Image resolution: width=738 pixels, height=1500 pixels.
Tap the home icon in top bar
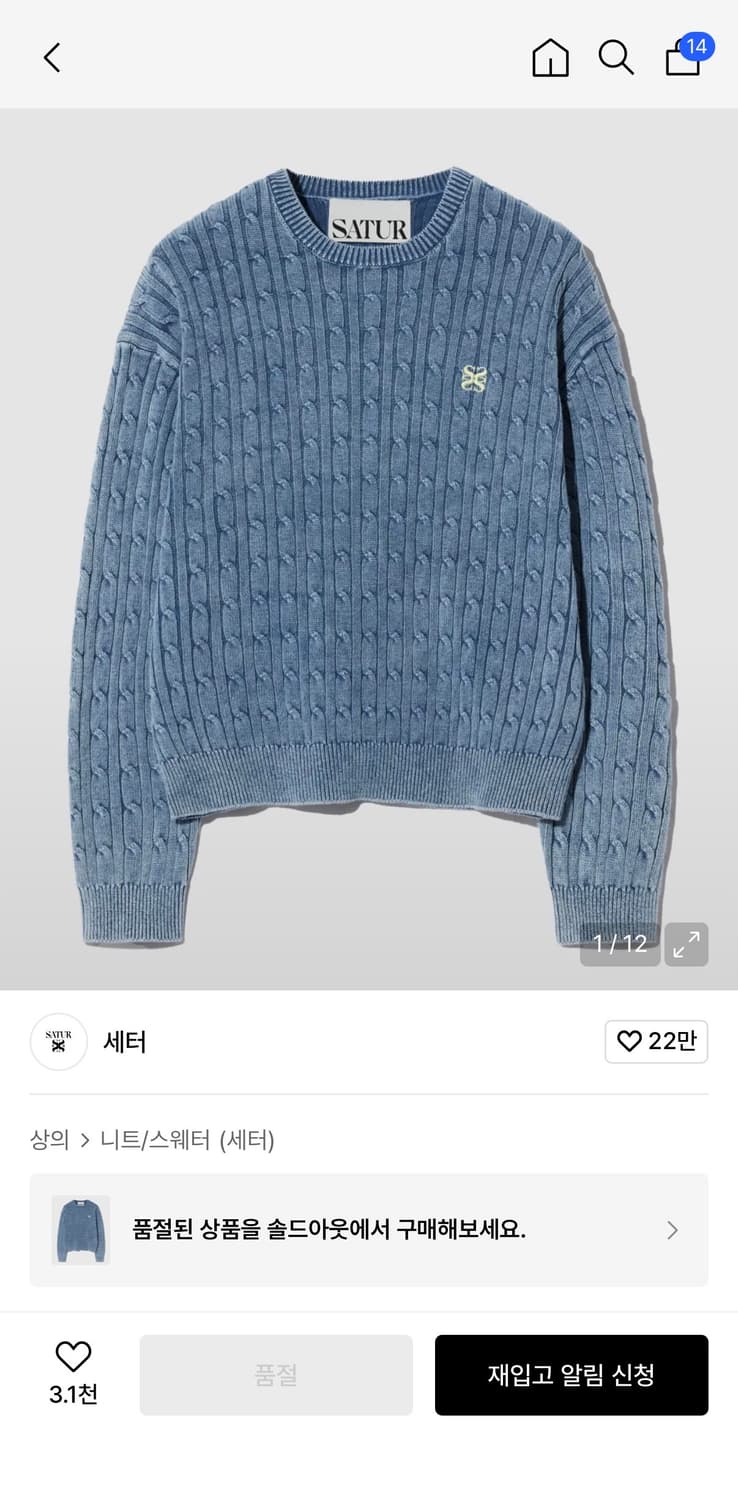(x=549, y=58)
